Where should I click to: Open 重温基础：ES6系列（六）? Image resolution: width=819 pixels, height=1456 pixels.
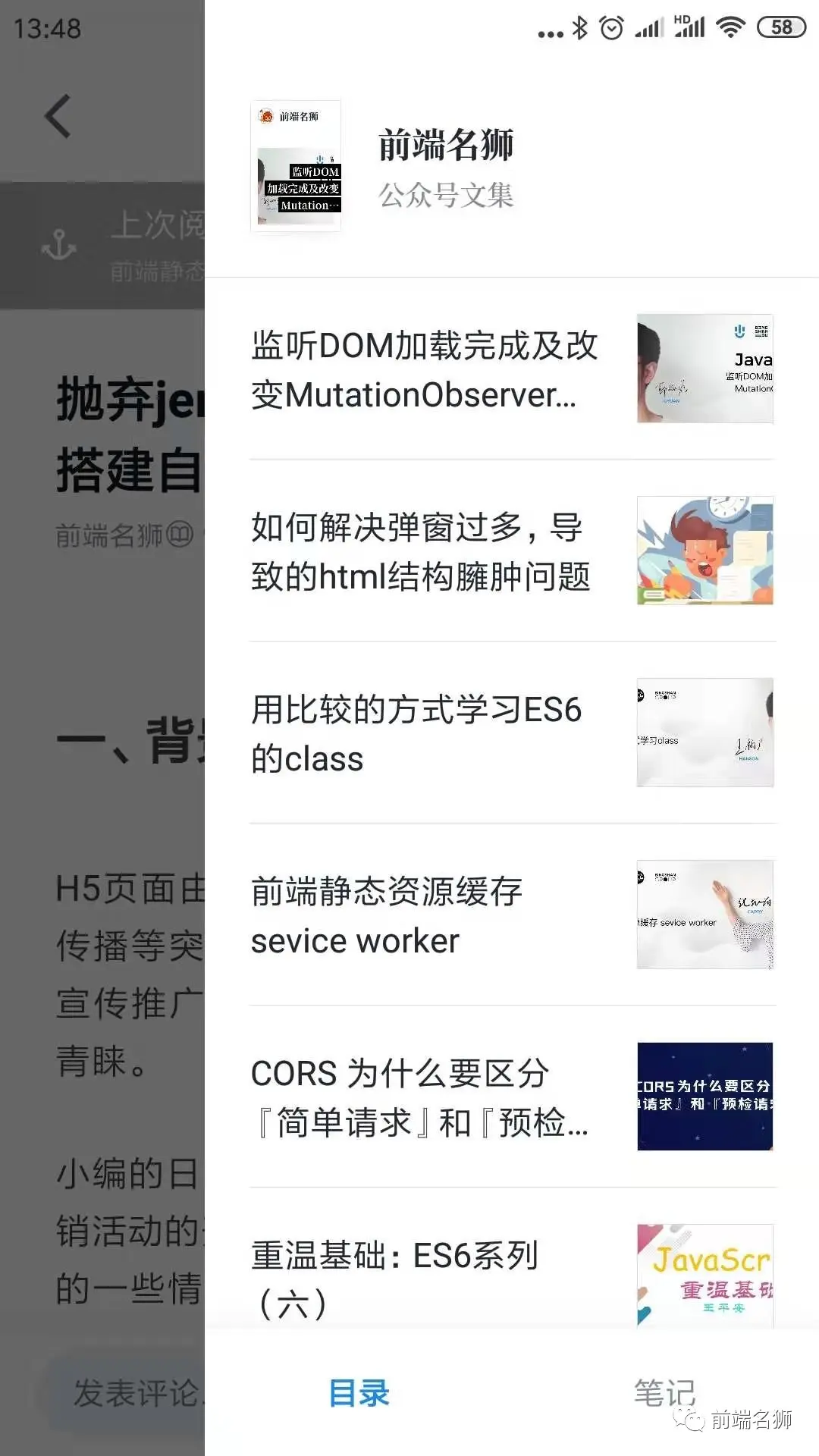click(394, 1278)
